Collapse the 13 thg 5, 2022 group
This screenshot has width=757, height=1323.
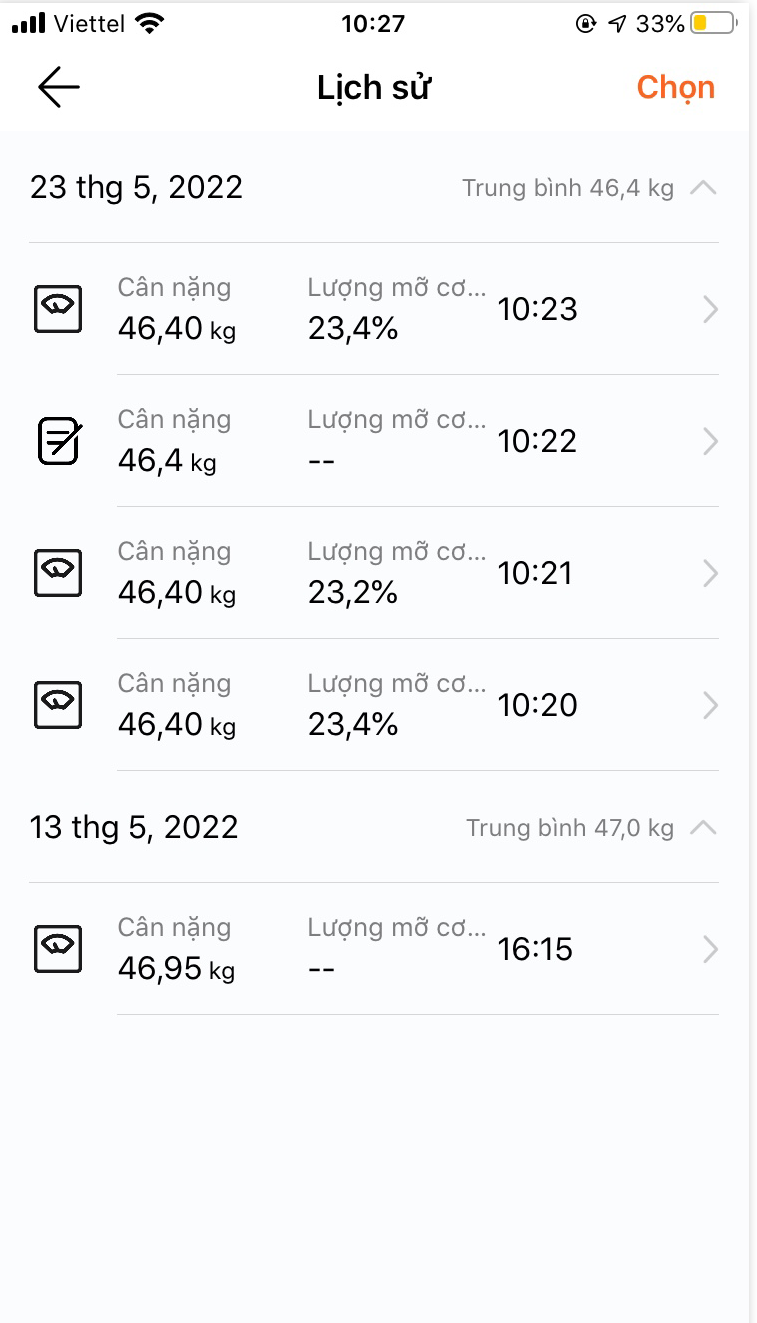704,827
